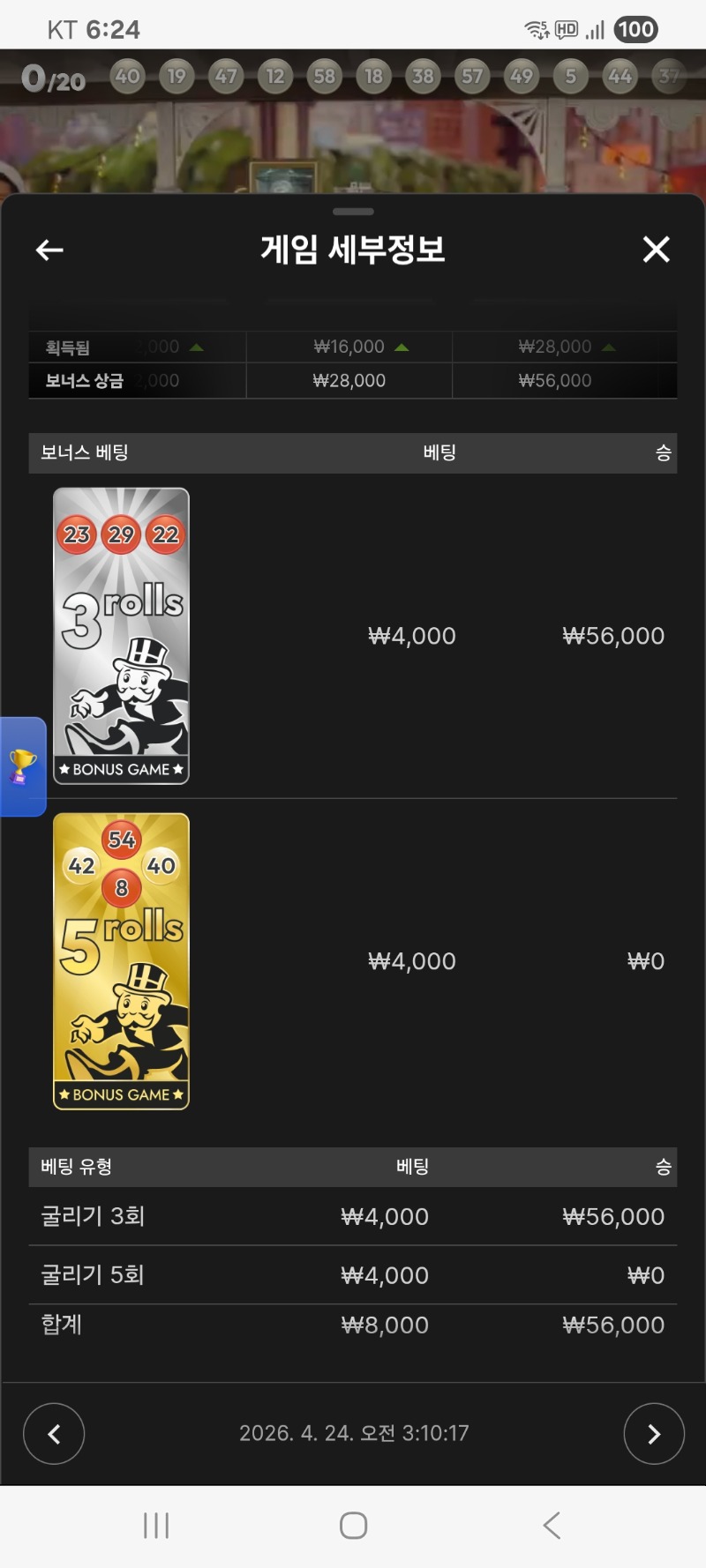Screen dimensions: 706x1568
Task: View the next game record
Action: click(x=653, y=1433)
